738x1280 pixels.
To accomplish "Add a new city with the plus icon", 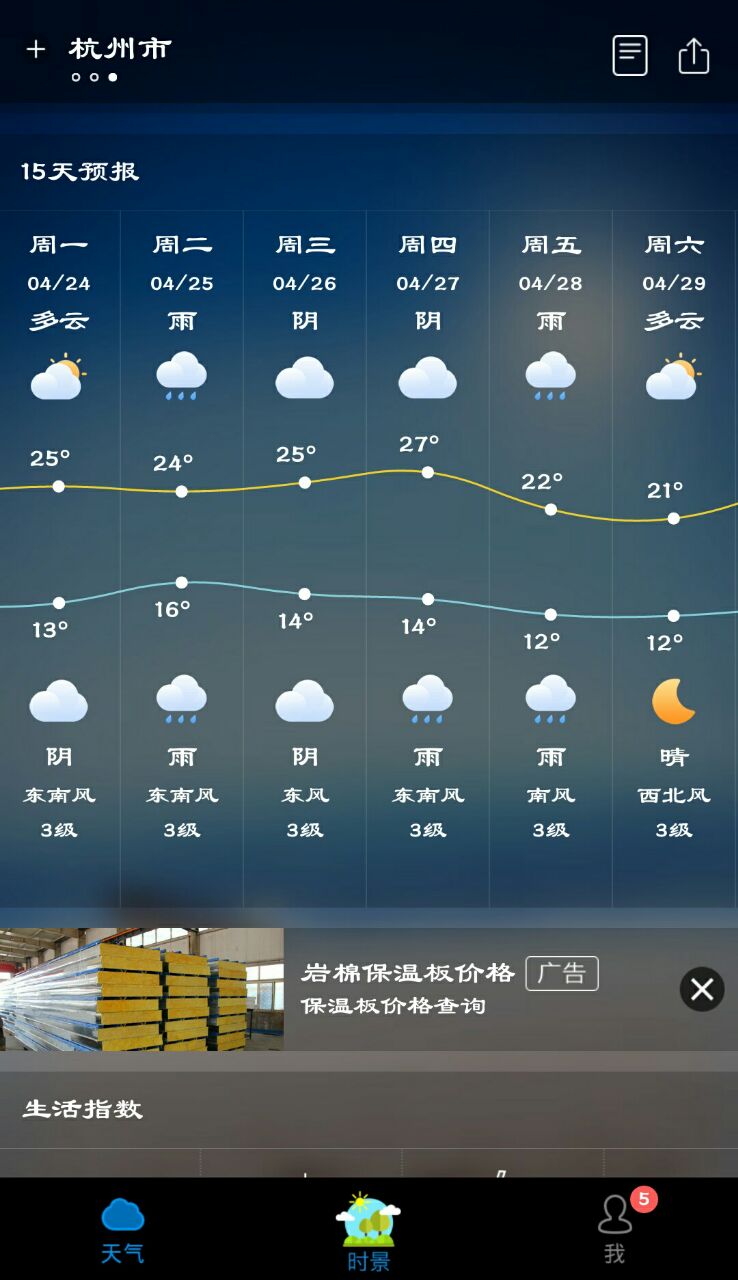I will click(36, 49).
